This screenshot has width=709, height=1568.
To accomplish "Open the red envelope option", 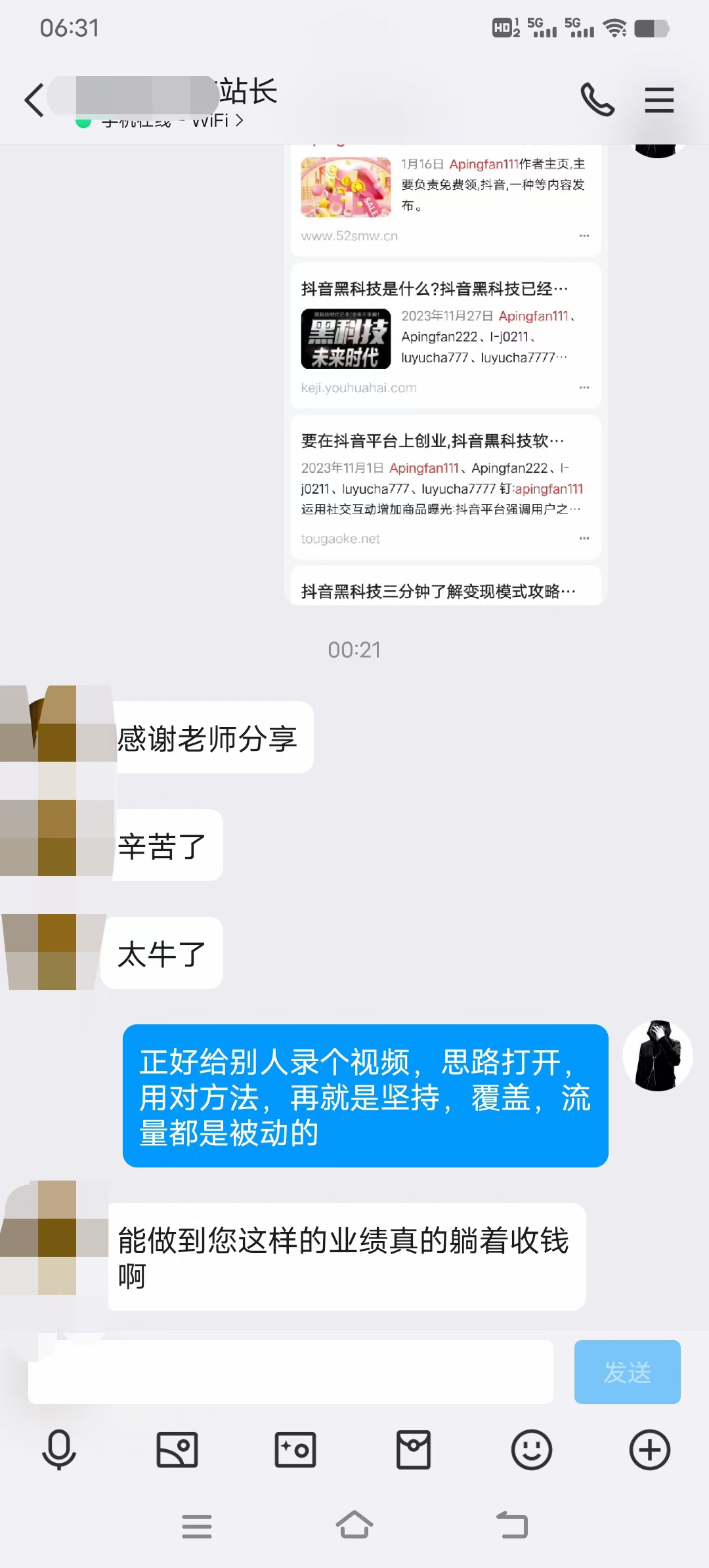I will tap(414, 1449).
